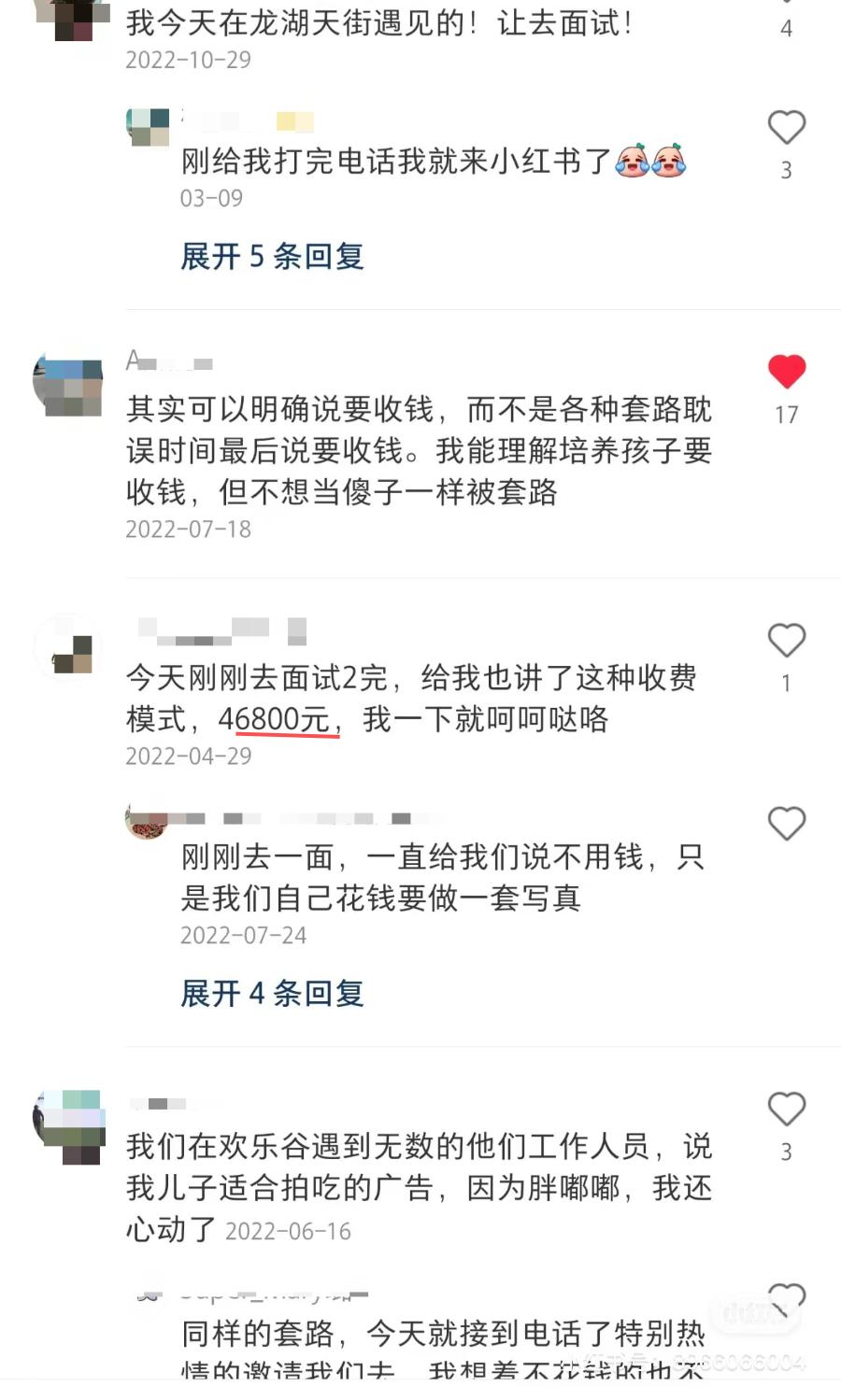
Task: Open avatar of commenter mentioning 46800元
Action: 67,646
